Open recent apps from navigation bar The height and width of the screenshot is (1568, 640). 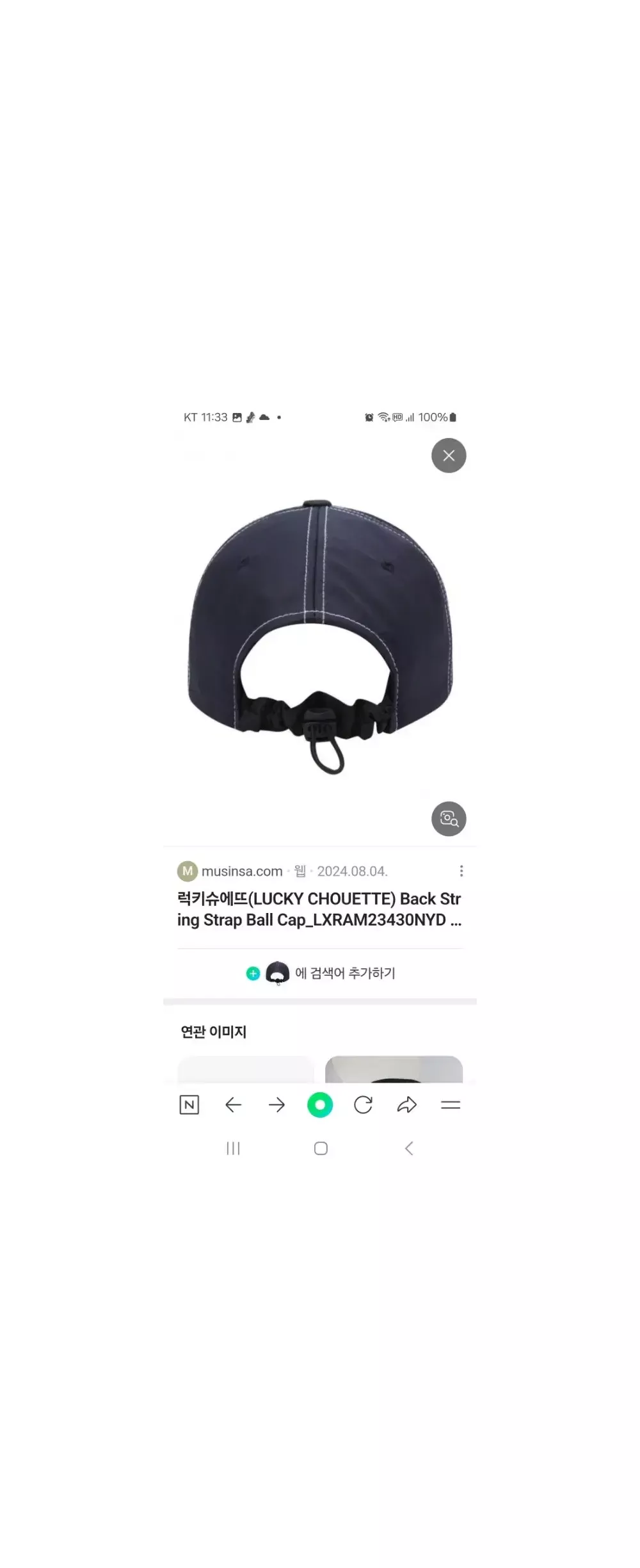pyautogui.click(x=233, y=1149)
